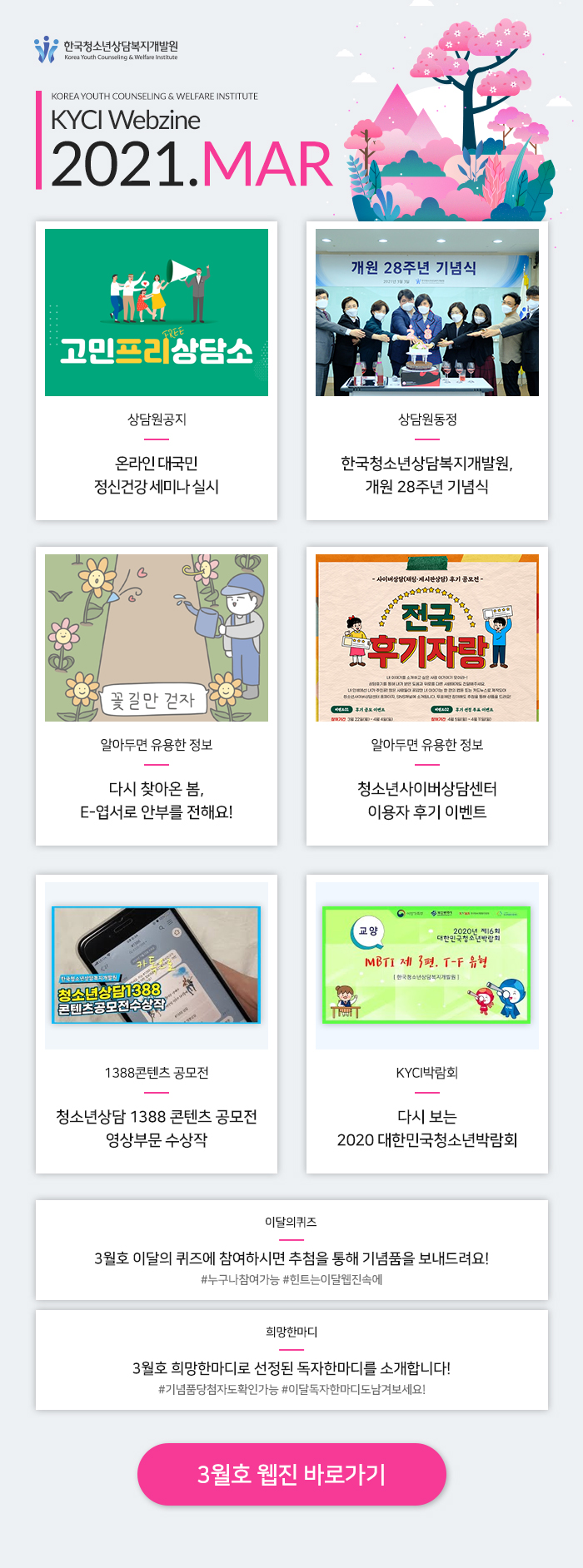The width and height of the screenshot is (583, 1568).
Task: Tap the 3월호 웹진 바로가기 button
Action: tap(291, 1474)
